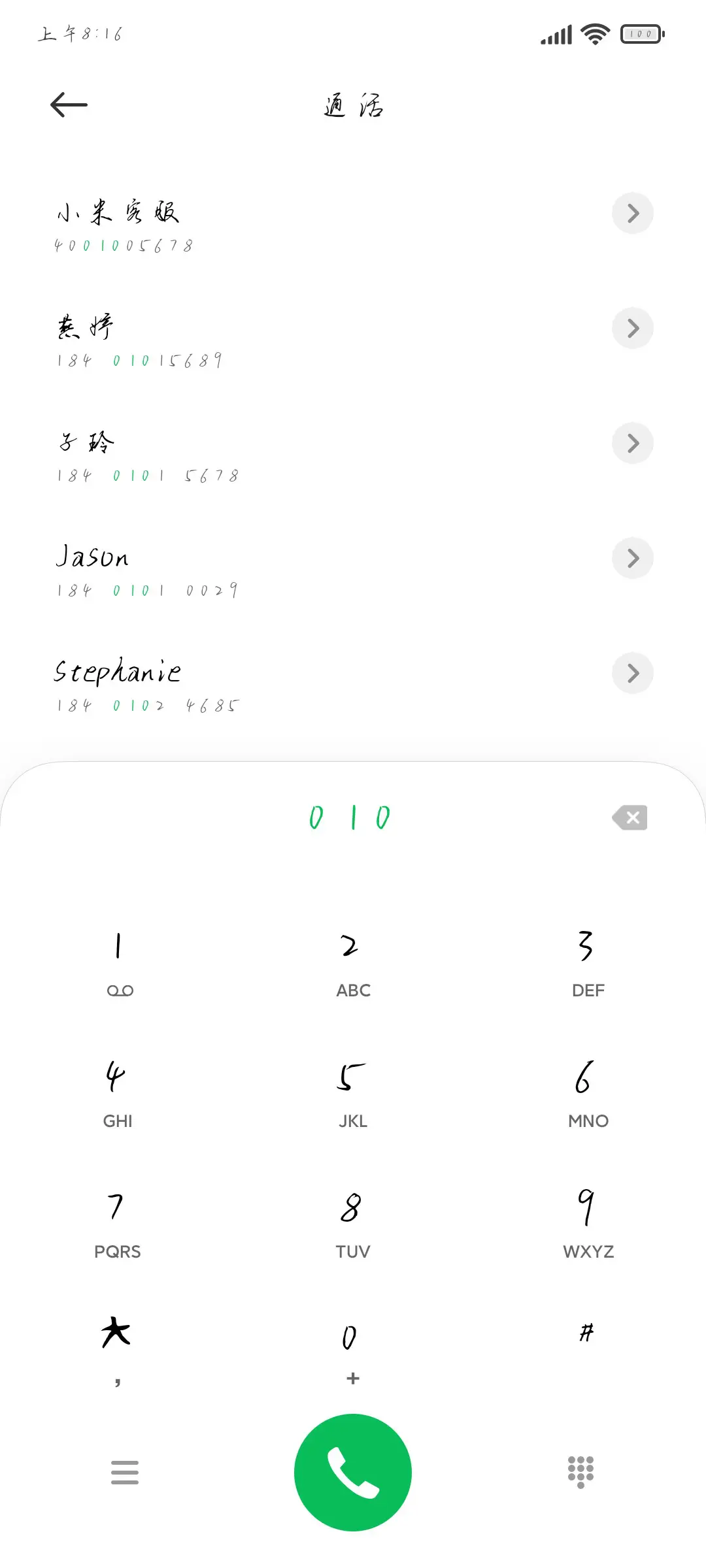Open 燕婷's contact detail chevron
Viewport: 706px width, 1568px height.
(631, 329)
